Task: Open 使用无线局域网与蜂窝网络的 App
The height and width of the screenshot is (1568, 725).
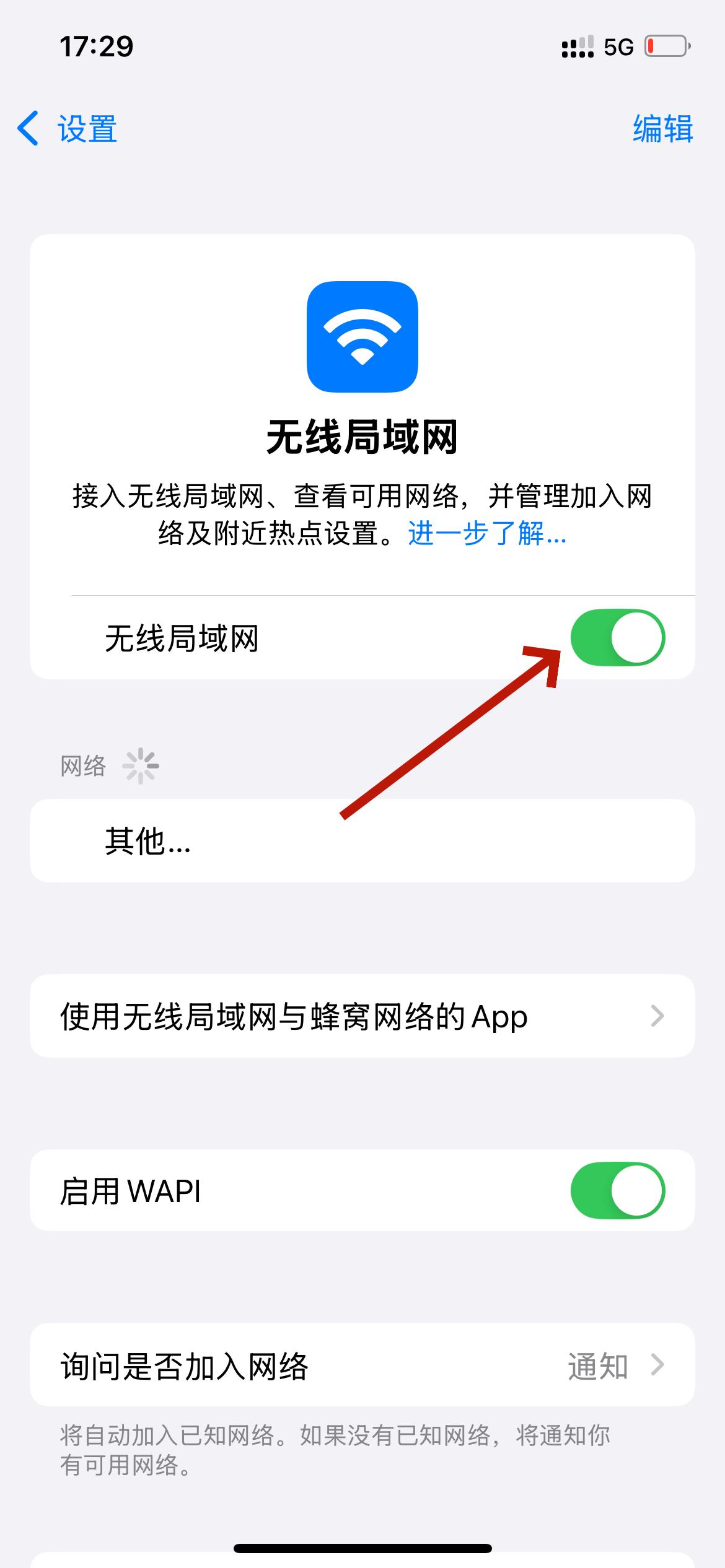Action: 362,1016
